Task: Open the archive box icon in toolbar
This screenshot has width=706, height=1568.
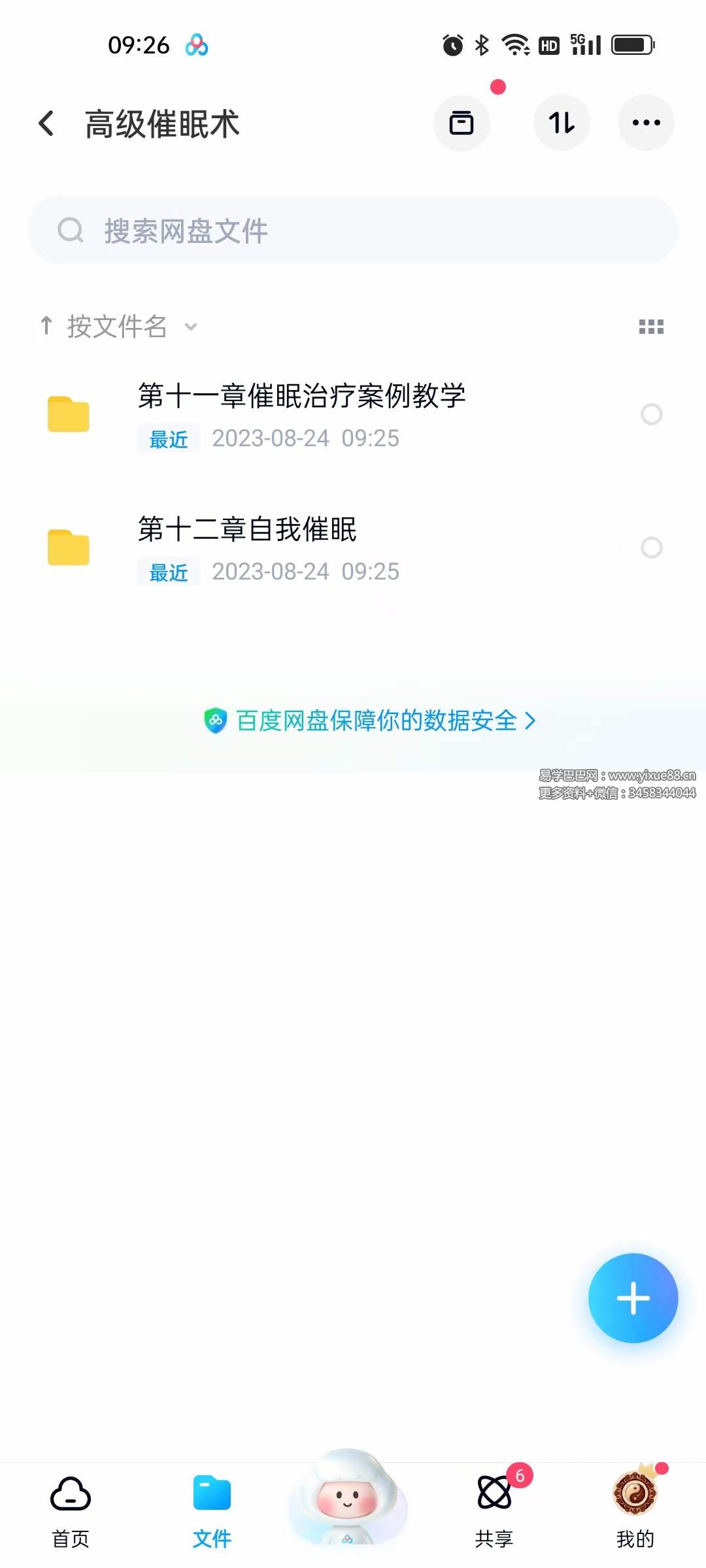Action: [462, 123]
